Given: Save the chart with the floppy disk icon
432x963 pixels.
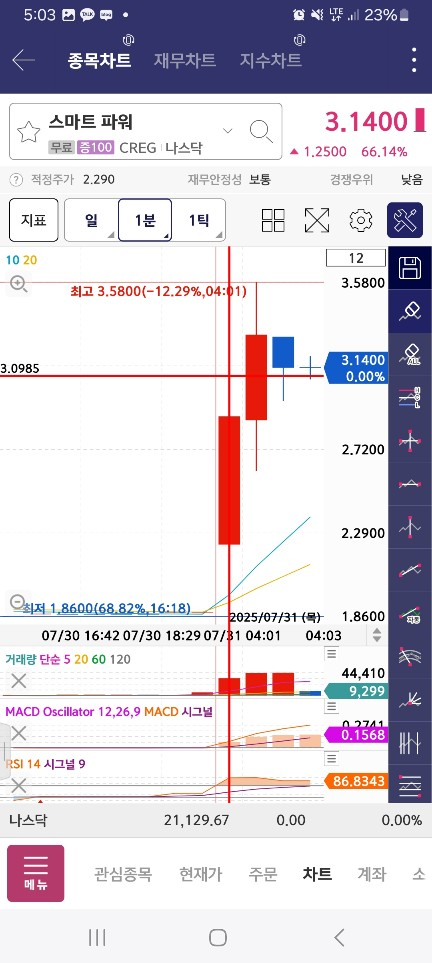Looking at the screenshot, I should point(410,268).
